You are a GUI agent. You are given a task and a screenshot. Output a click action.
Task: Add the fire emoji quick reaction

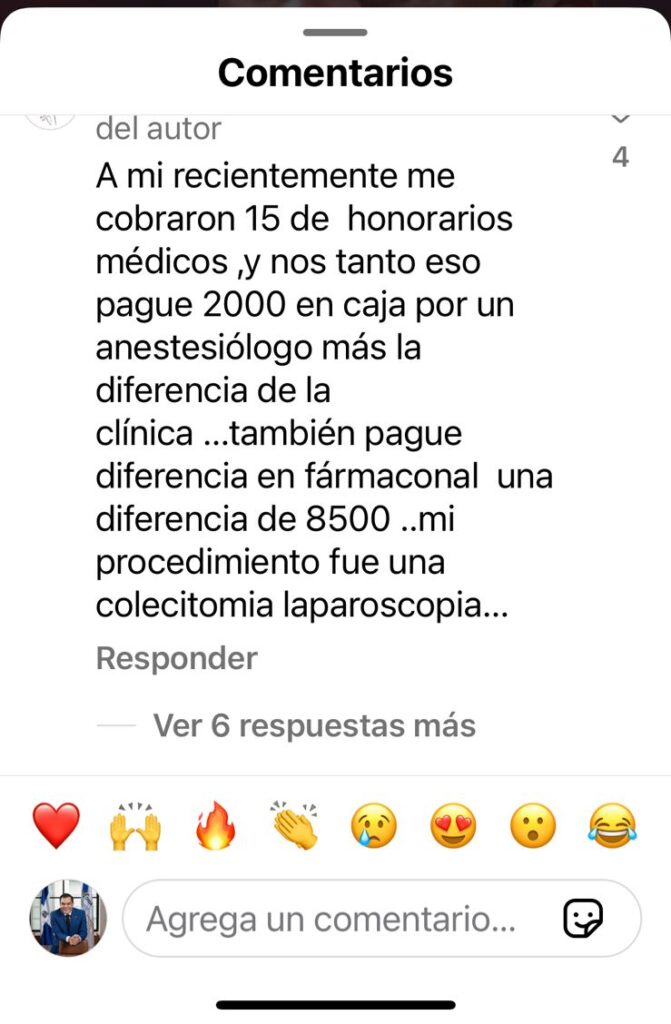214,827
